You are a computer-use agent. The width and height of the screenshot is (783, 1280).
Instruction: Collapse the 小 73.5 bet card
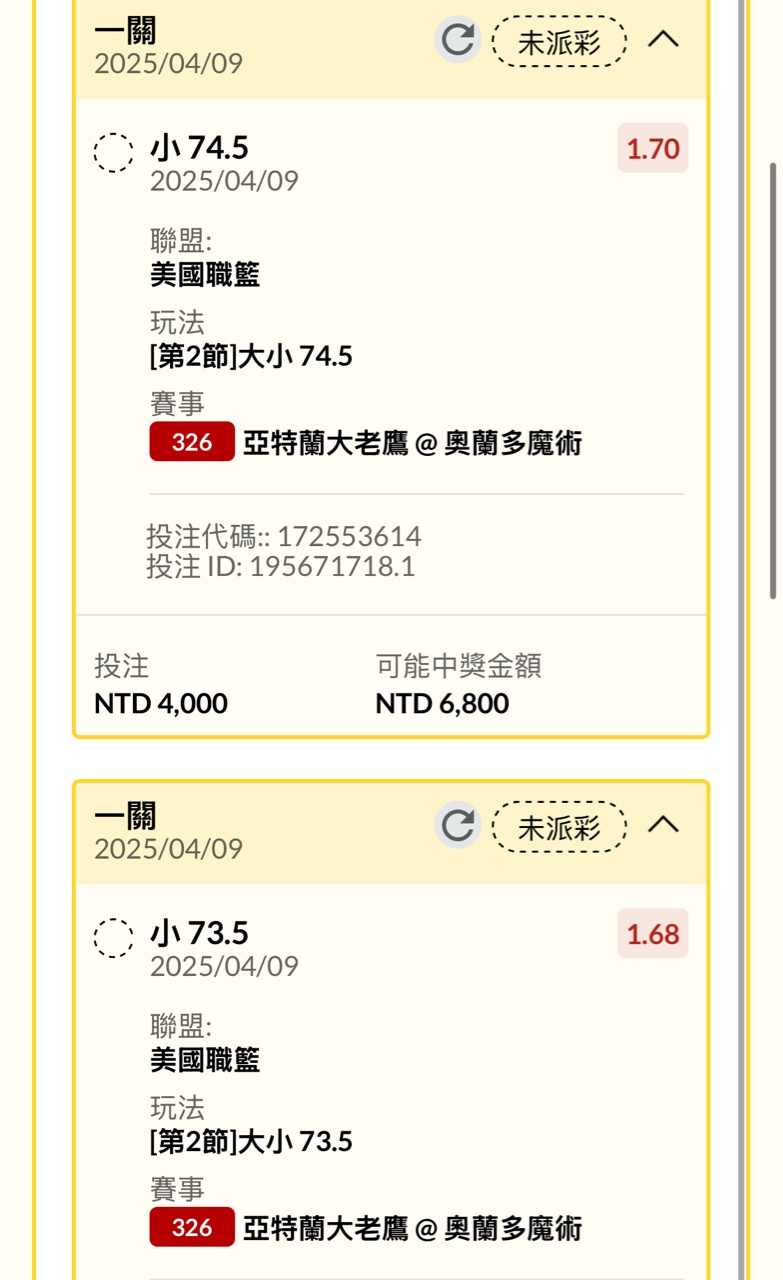coord(663,825)
